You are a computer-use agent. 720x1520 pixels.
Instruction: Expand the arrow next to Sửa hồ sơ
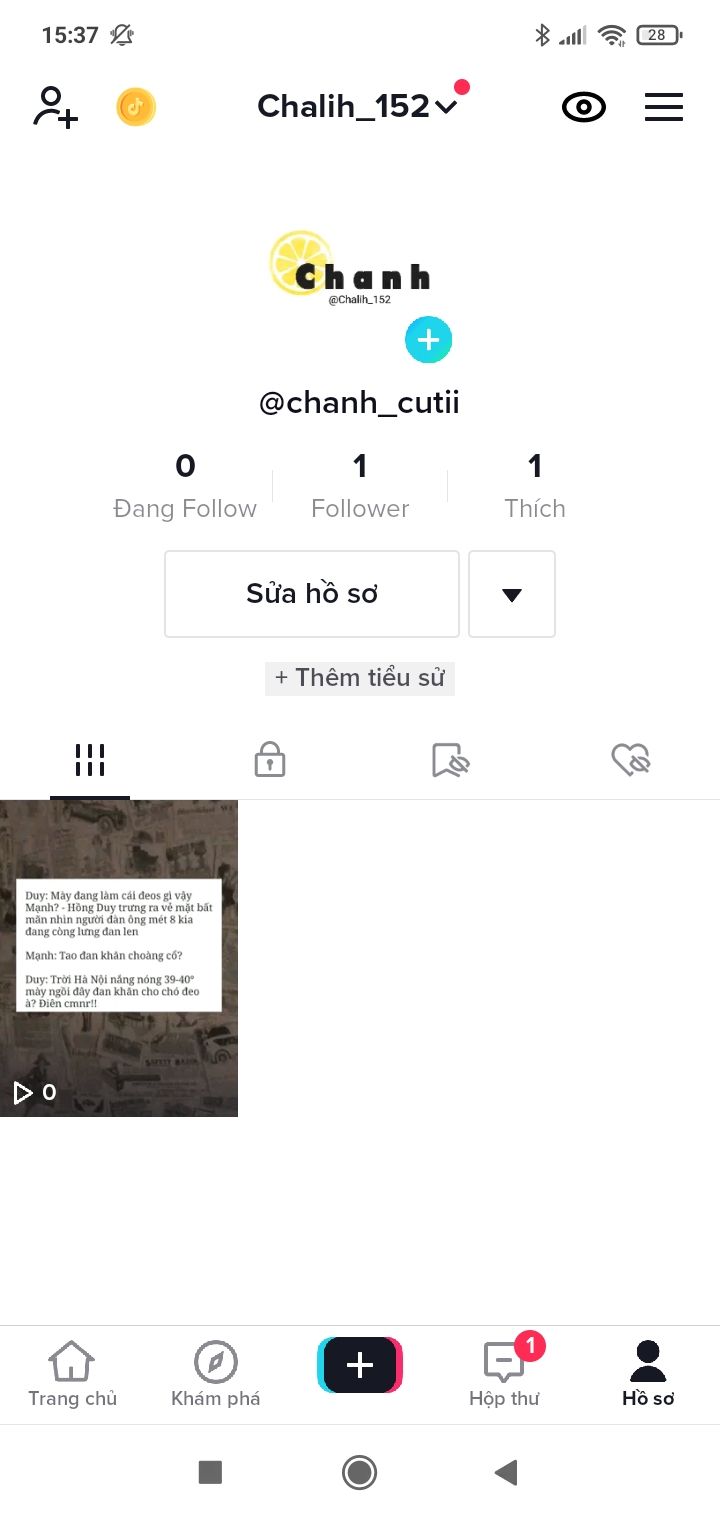coord(512,594)
